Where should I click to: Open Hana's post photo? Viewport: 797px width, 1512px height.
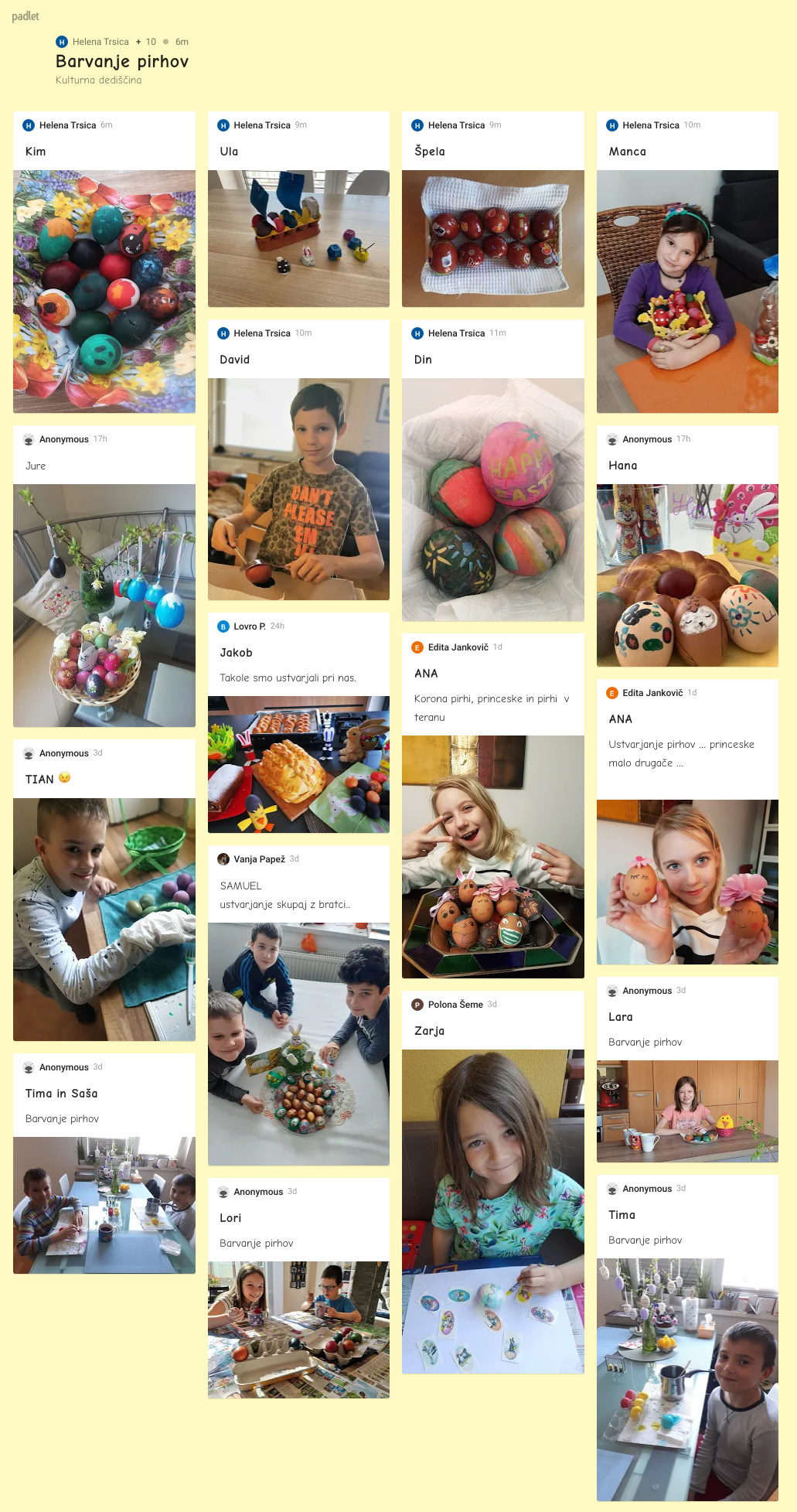[x=687, y=575]
